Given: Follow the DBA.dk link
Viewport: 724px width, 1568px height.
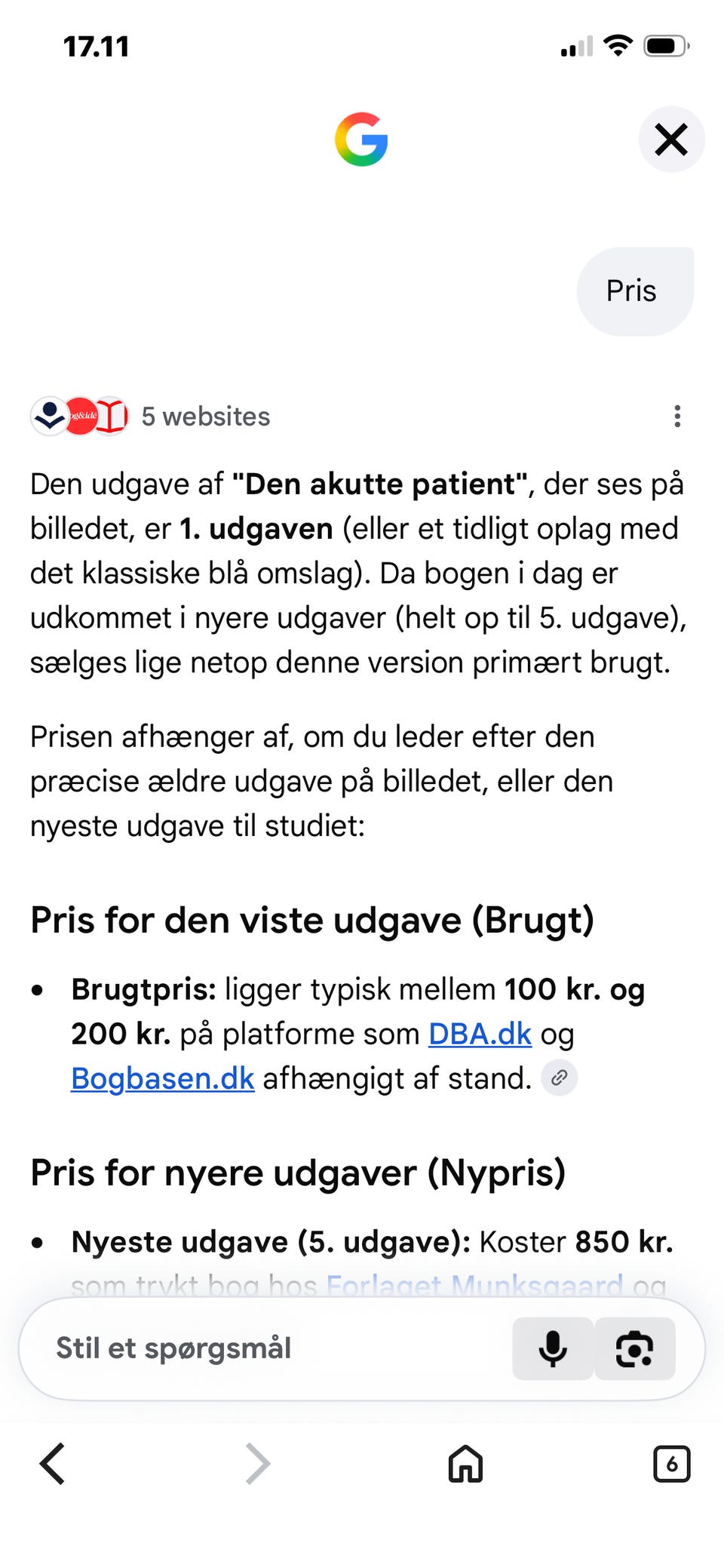Looking at the screenshot, I should (x=480, y=1034).
